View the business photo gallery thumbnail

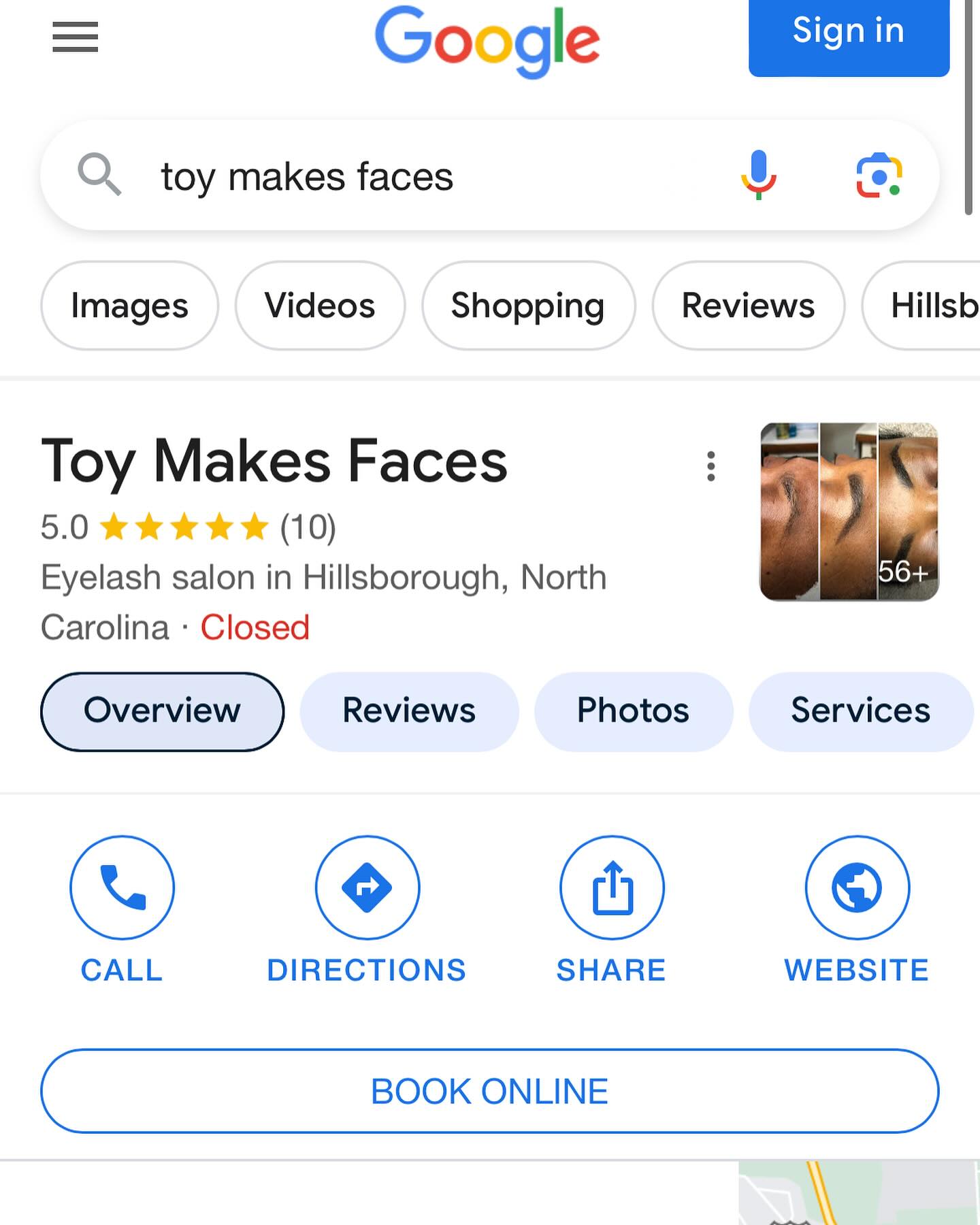pyautogui.click(x=849, y=511)
